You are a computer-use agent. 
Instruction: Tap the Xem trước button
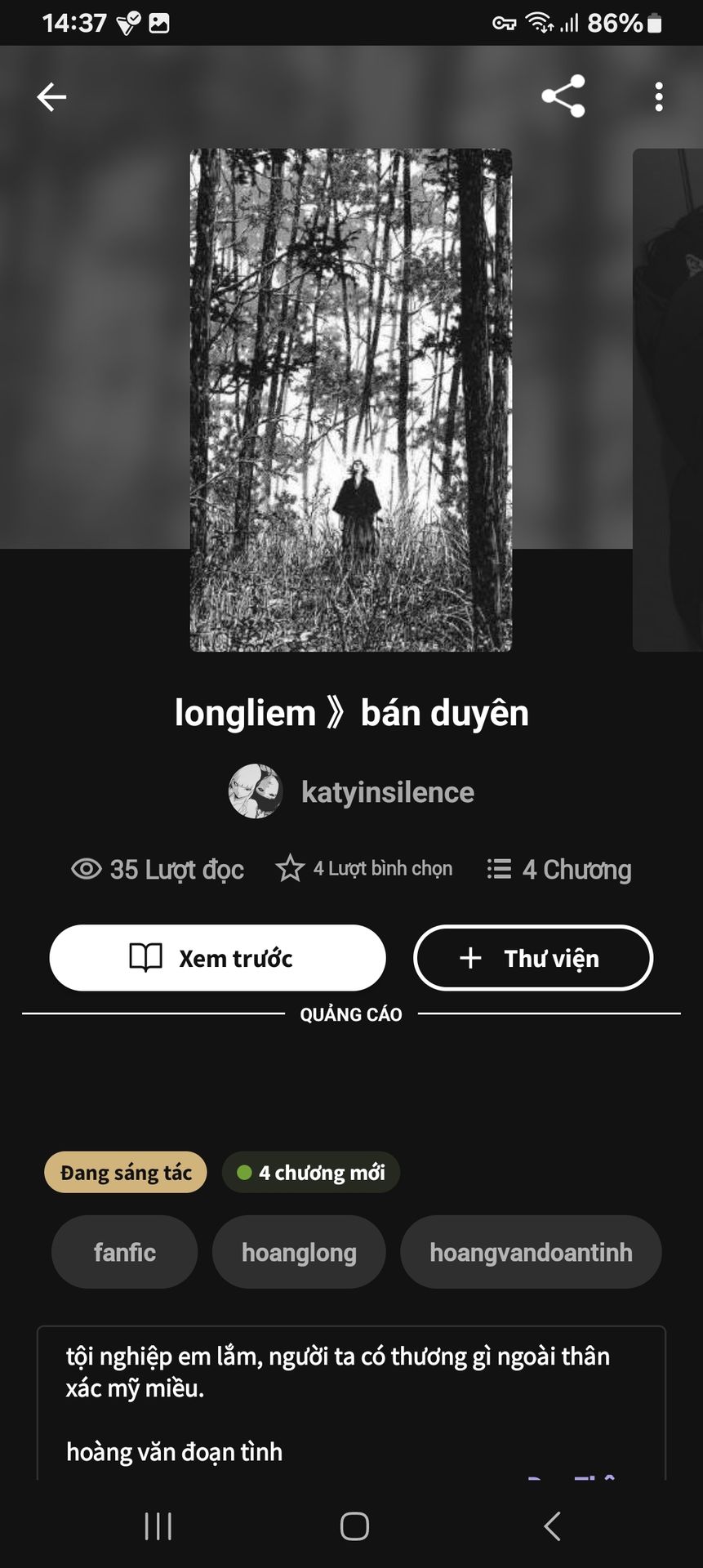217,958
